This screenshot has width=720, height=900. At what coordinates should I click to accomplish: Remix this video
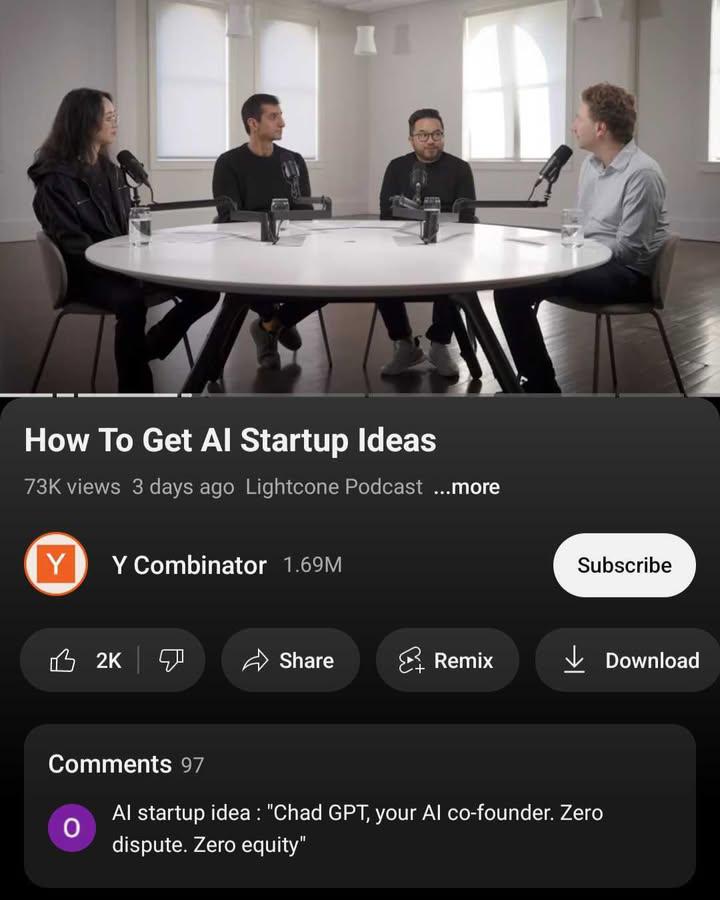coord(447,660)
